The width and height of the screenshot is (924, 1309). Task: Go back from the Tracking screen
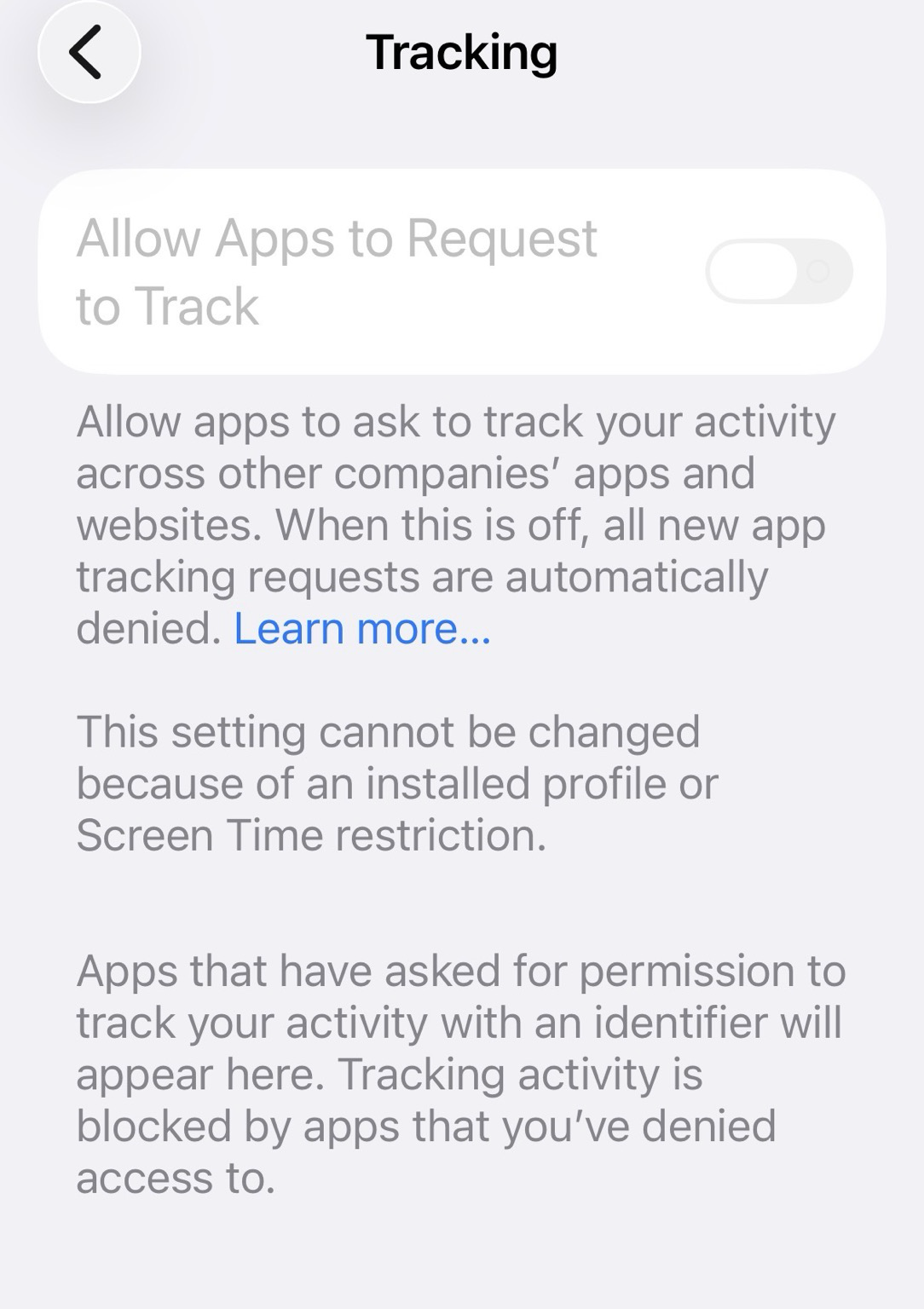coord(89,52)
